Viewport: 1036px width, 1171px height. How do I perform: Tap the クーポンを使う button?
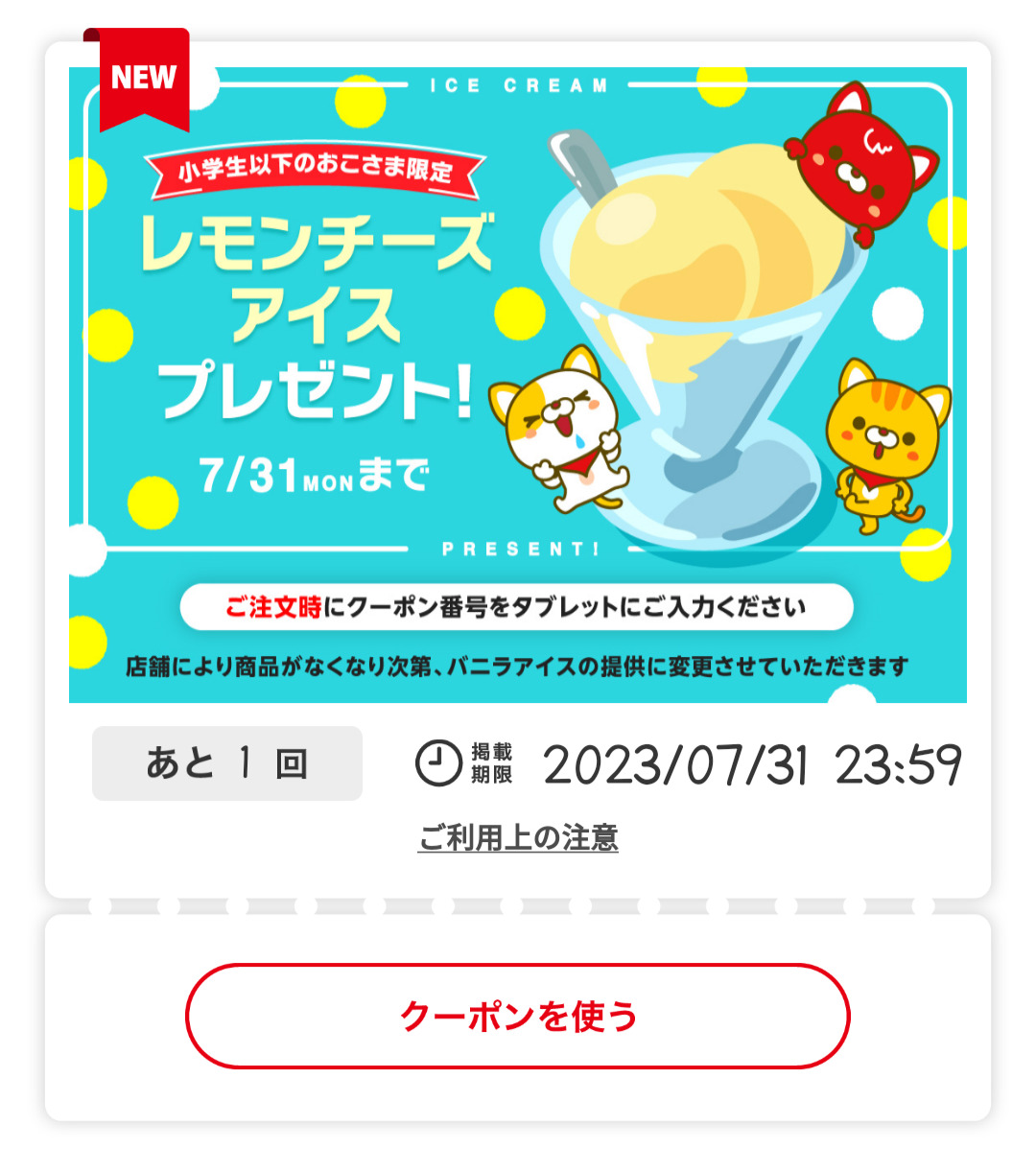click(x=518, y=1016)
